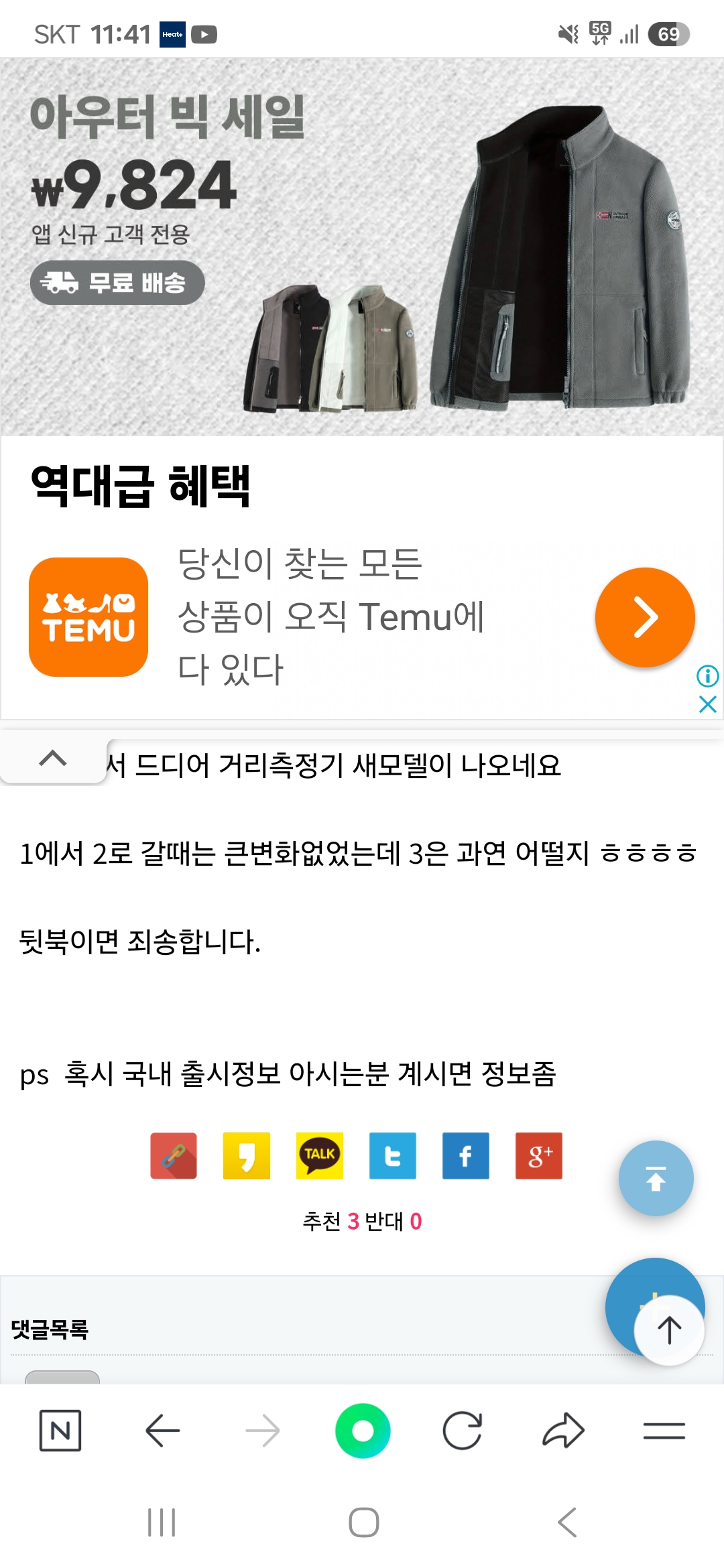Screen dimensions: 724x1568
Task: Collapse the ad with the up chevron
Action: (x=53, y=758)
